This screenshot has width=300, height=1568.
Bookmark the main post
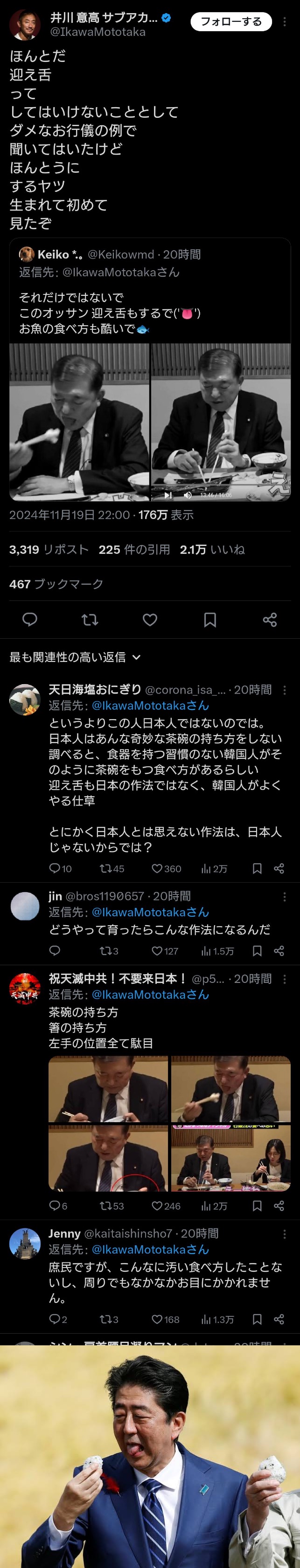[210, 620]
